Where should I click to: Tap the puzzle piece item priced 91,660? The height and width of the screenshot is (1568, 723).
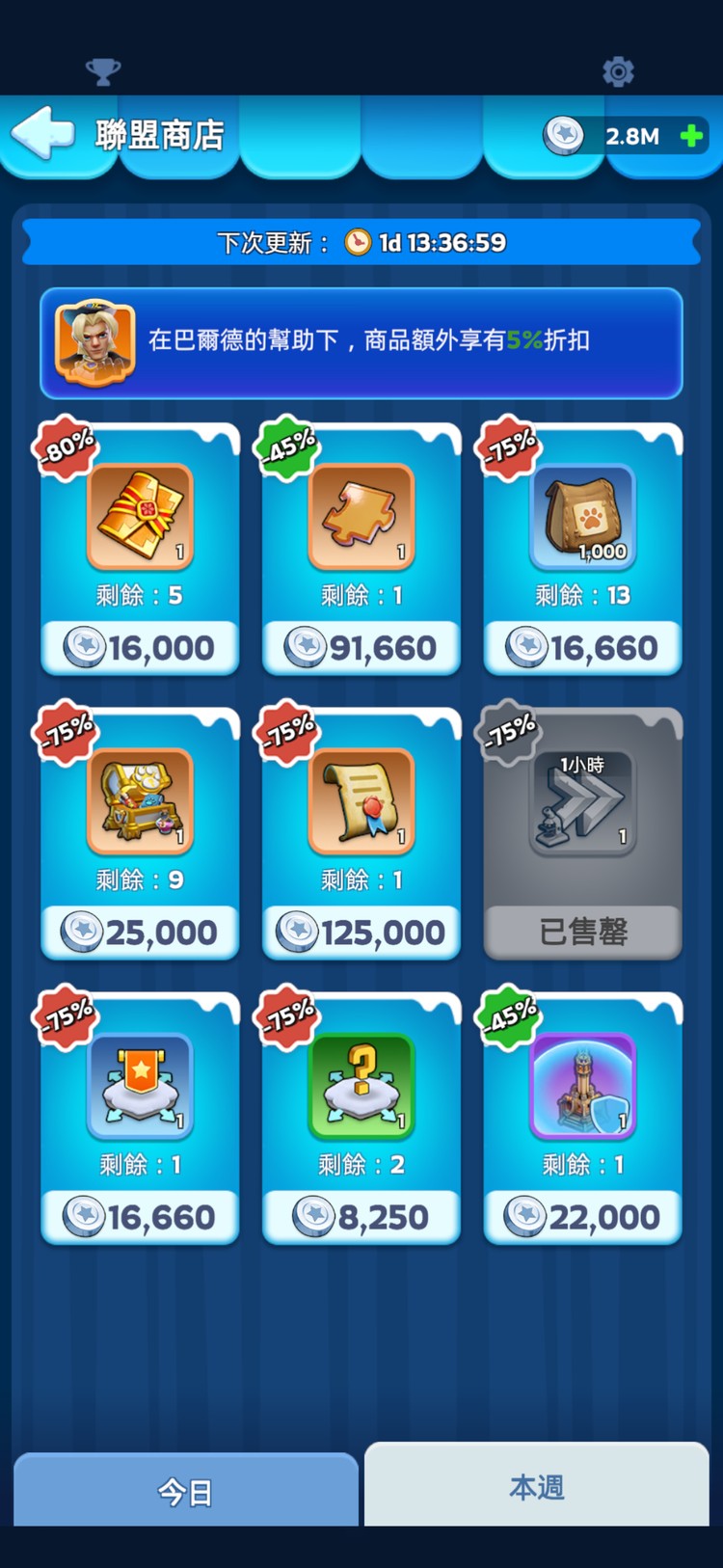361,518
